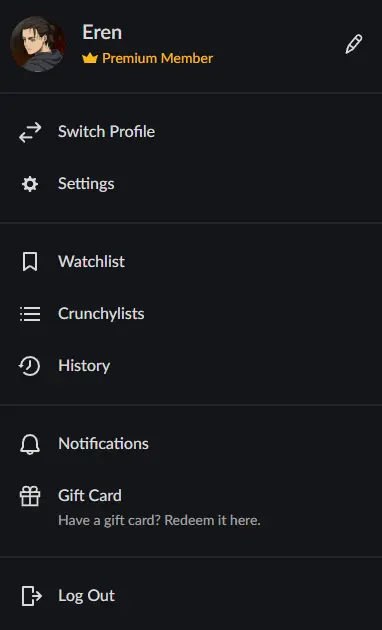Log Out of the account

pyautogui.click(x=191, y=595)
